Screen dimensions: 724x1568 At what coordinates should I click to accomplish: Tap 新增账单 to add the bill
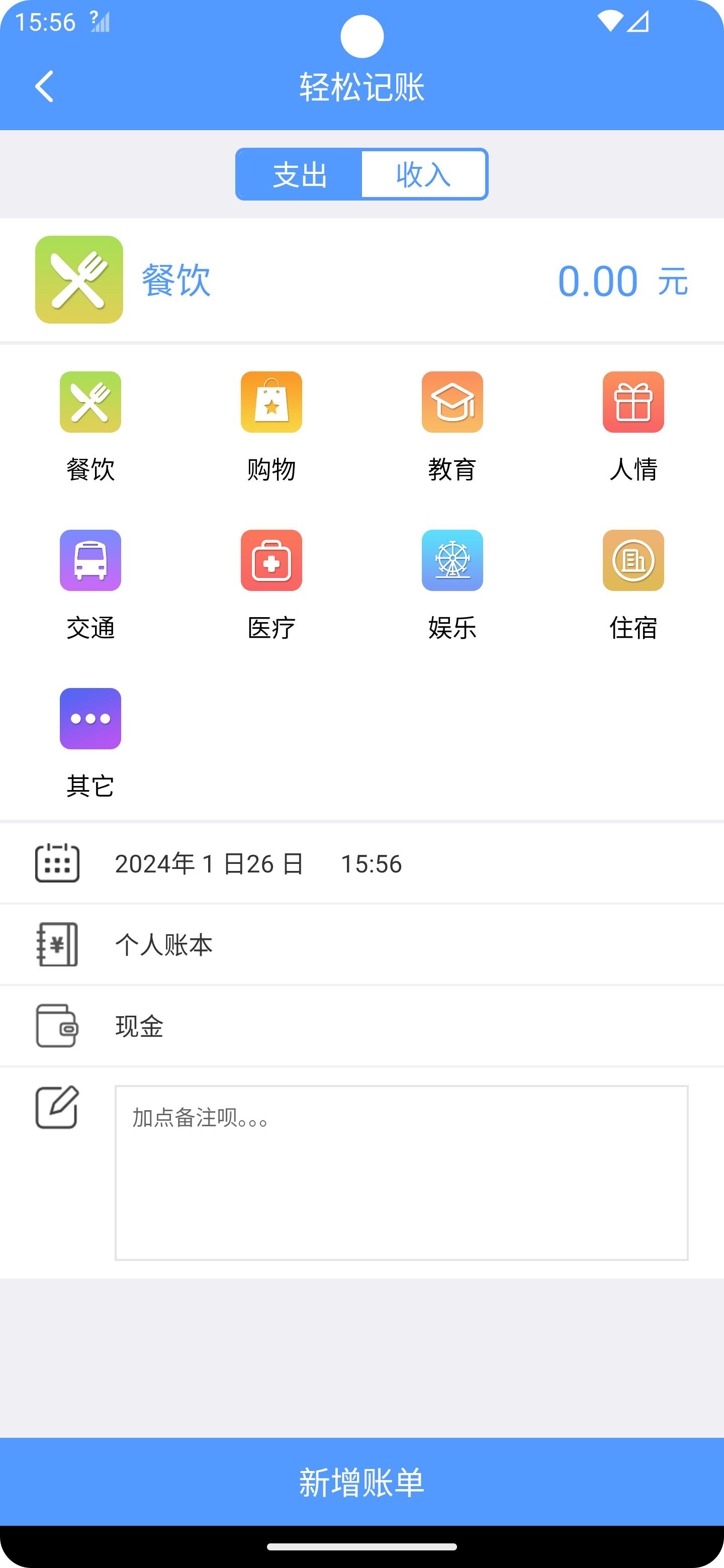coord(361,1482)
